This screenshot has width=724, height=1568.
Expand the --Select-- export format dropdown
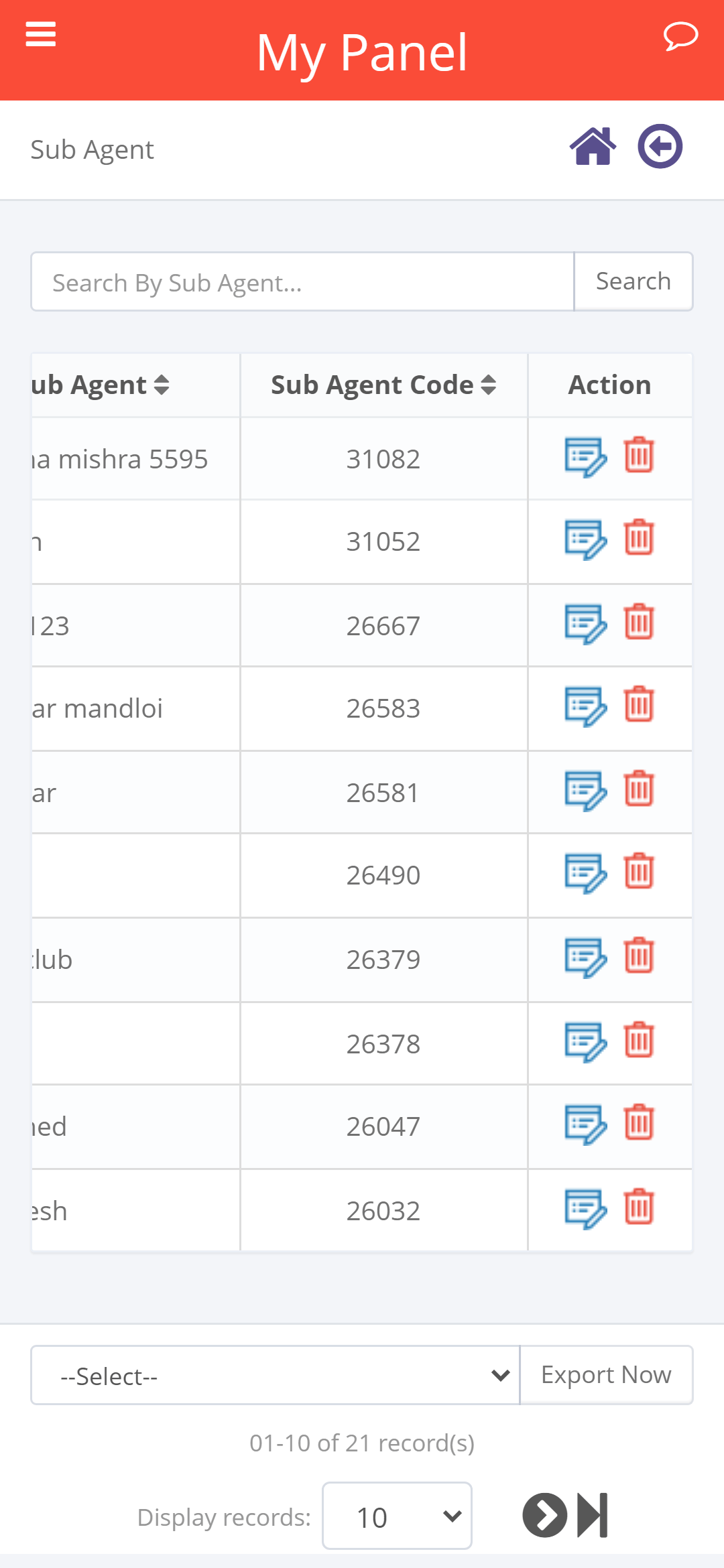coord(276,1376)
